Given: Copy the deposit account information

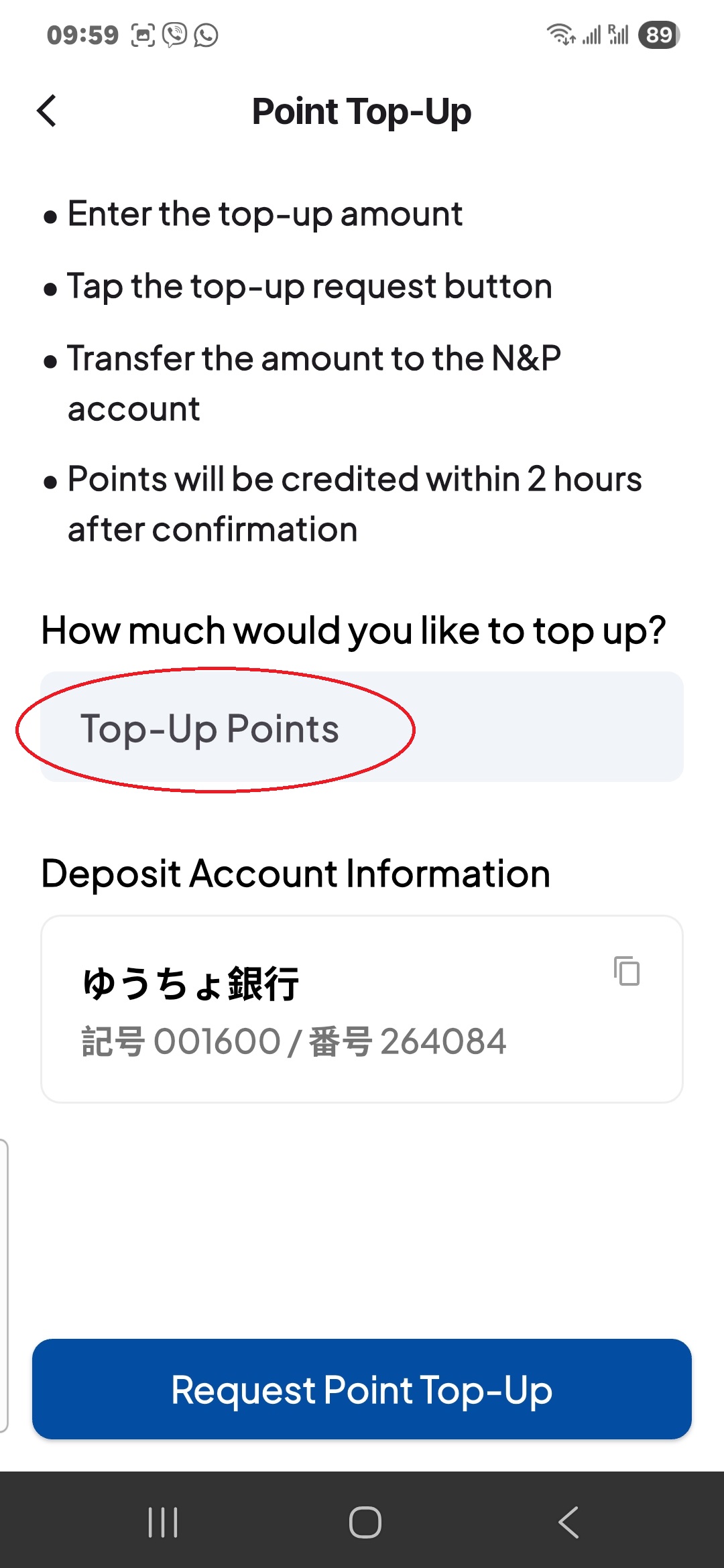Looking at the screenshot, I should click(x=627, y=971).
